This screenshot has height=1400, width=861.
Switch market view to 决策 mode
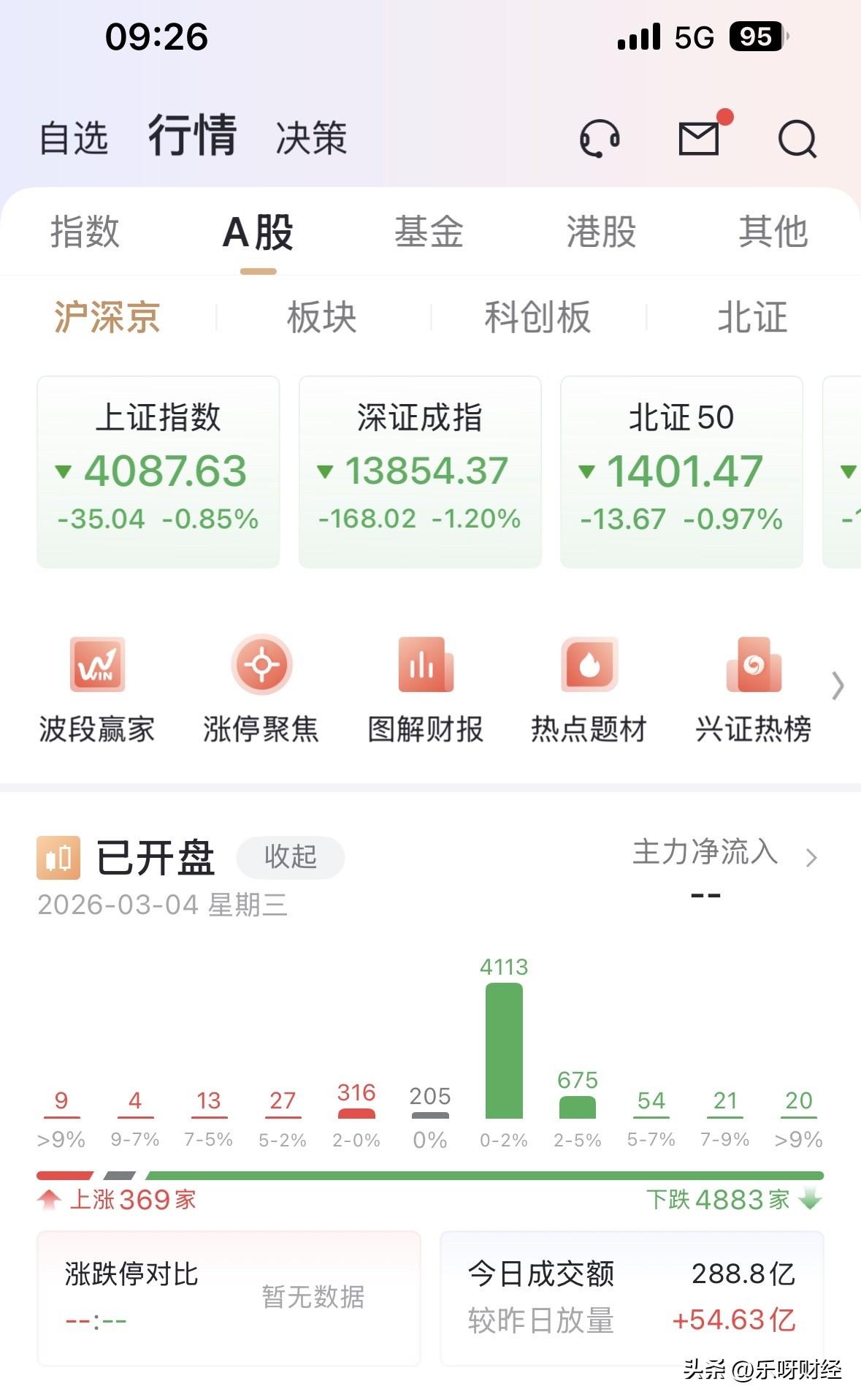coord(310,139)
